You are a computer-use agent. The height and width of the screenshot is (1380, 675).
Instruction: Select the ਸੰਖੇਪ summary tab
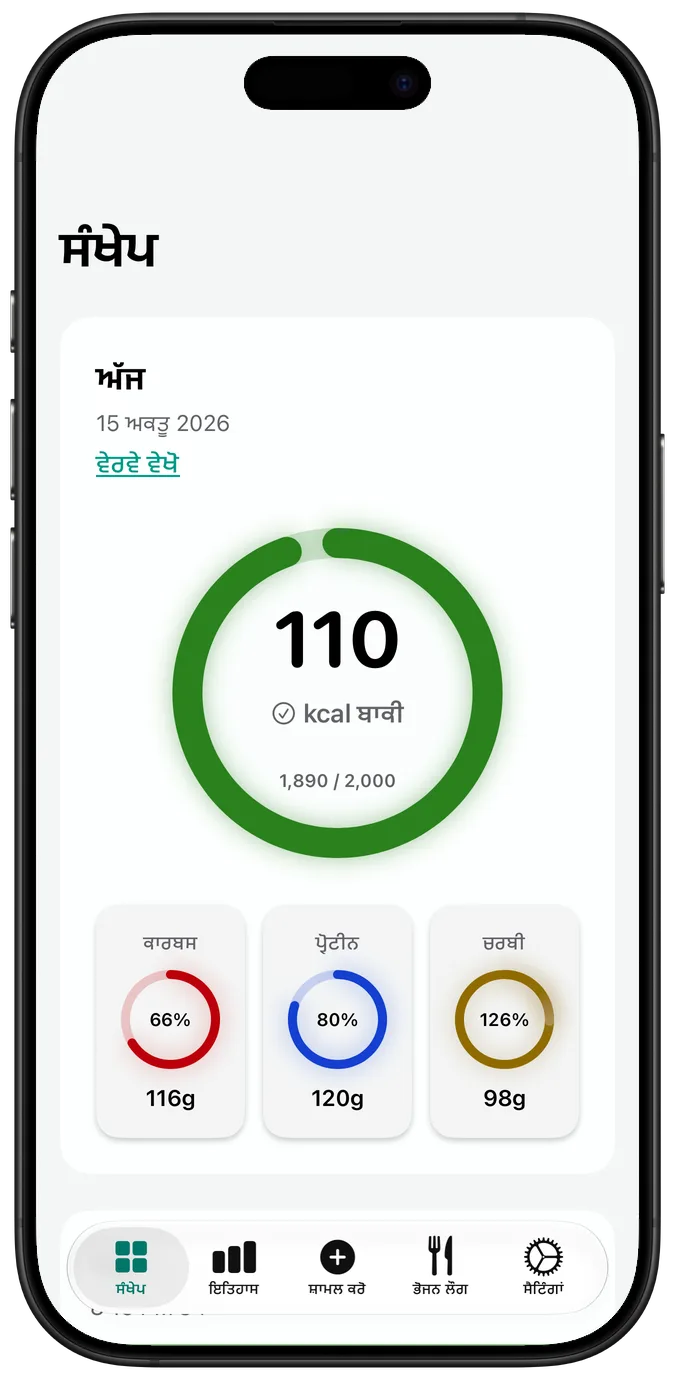tap(131, 1267)
